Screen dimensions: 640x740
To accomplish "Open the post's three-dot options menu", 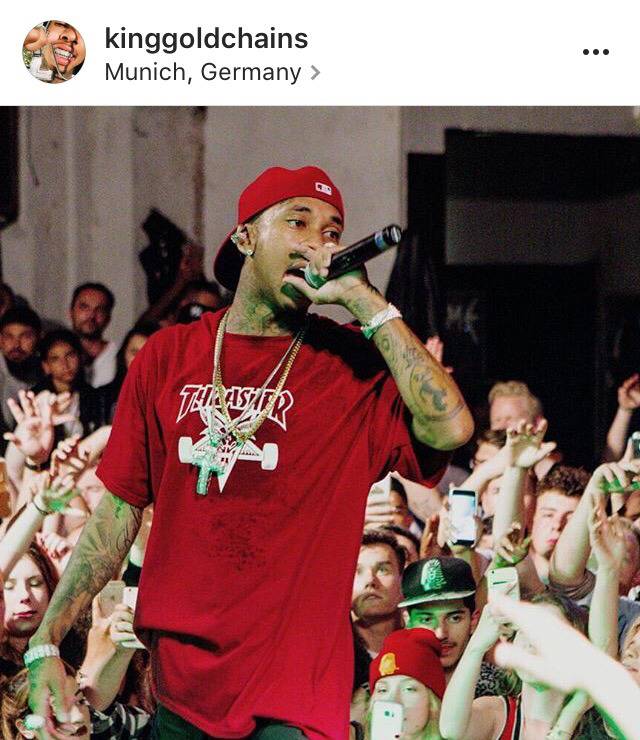I will click(595, 52).
